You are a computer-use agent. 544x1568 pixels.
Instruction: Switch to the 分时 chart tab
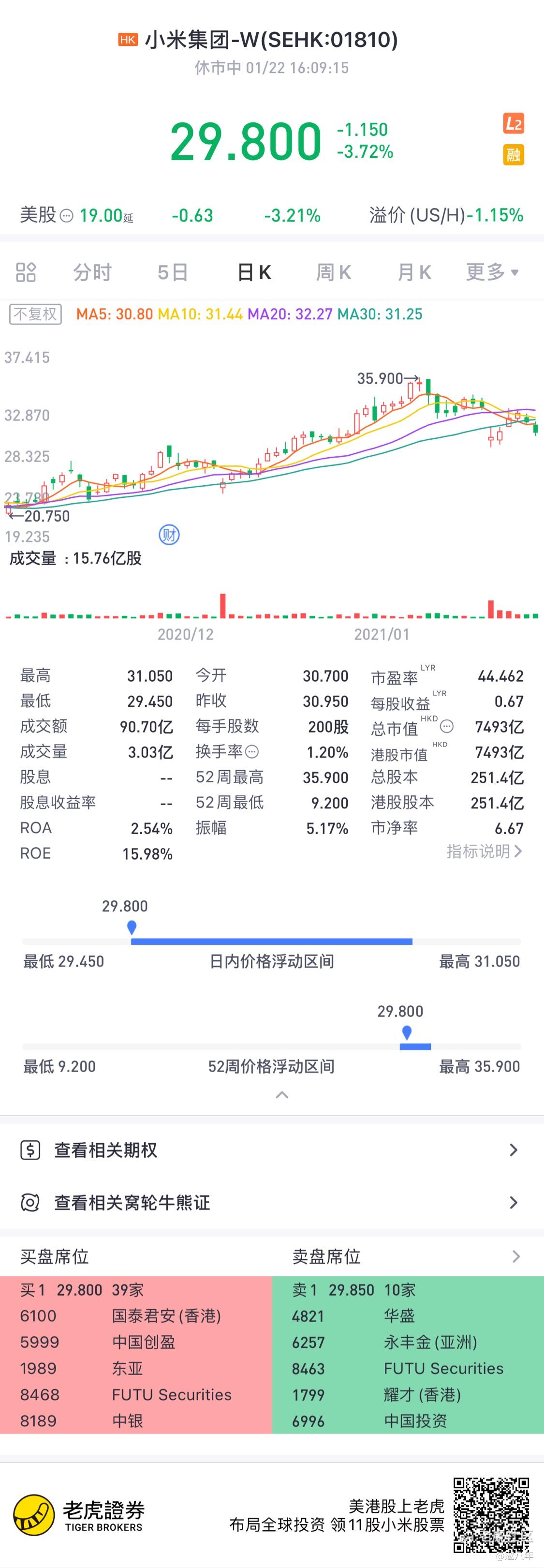92,272
